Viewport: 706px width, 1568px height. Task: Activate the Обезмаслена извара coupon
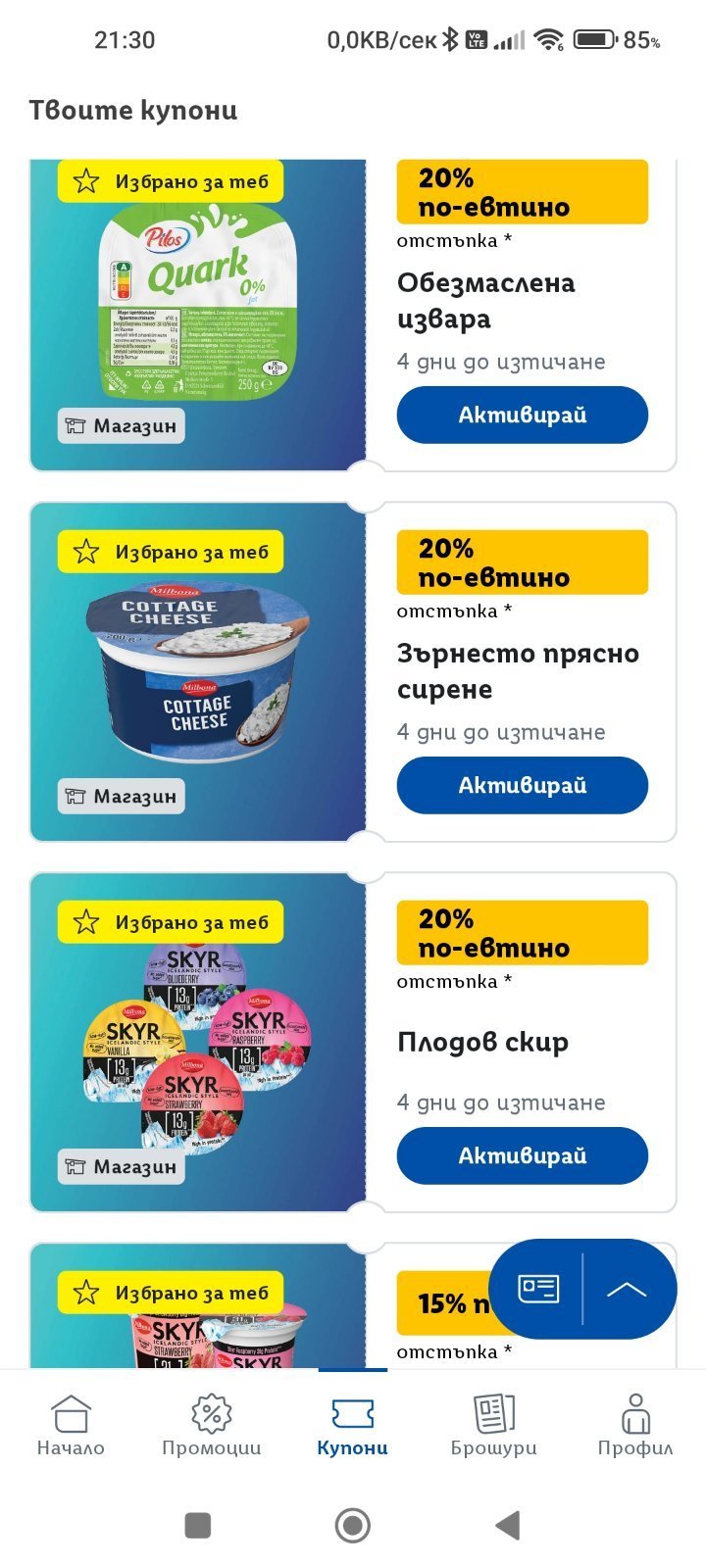tap(522, 415)
